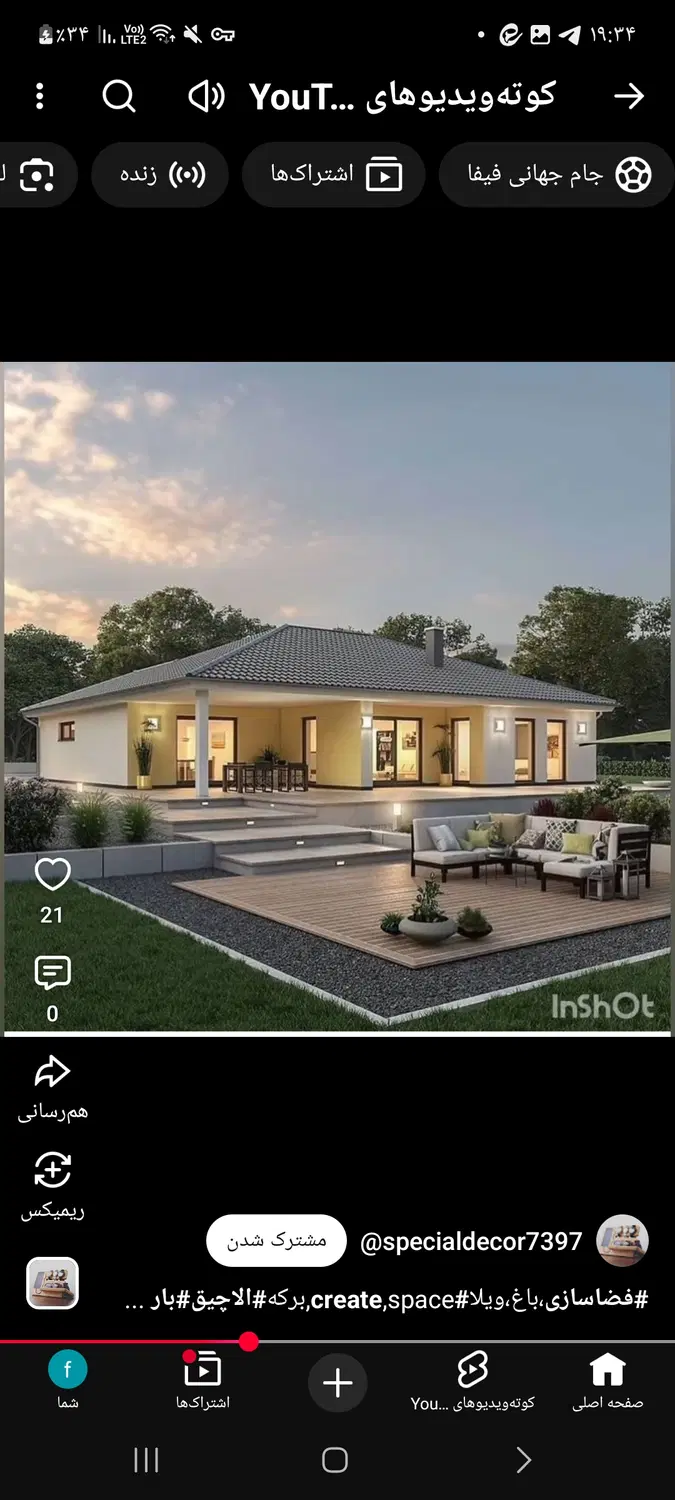Select the زنده live chip
Screen dimensions: 675x1500
tap(160, 175)
